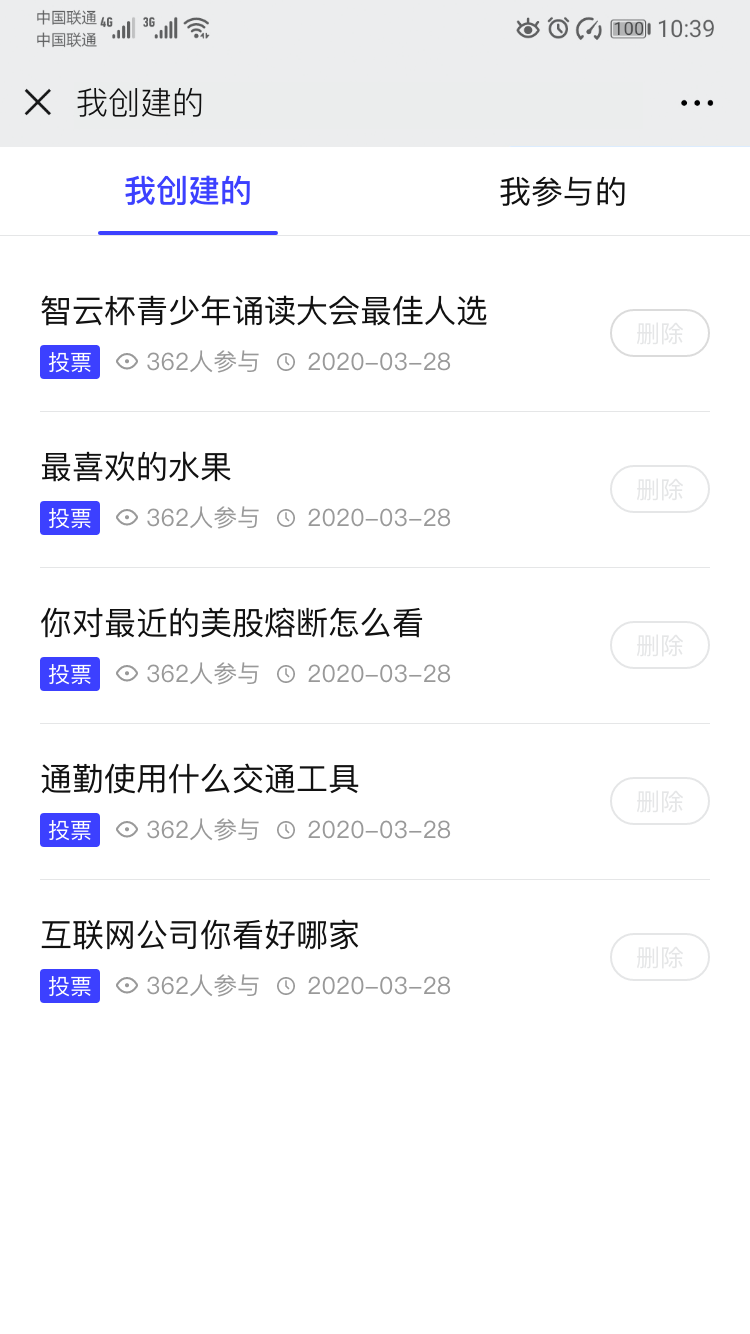Open the 互联网公司你看好哪家 vote
Viewport: 750px width, 1334px height.
click(x=200, y=935)
